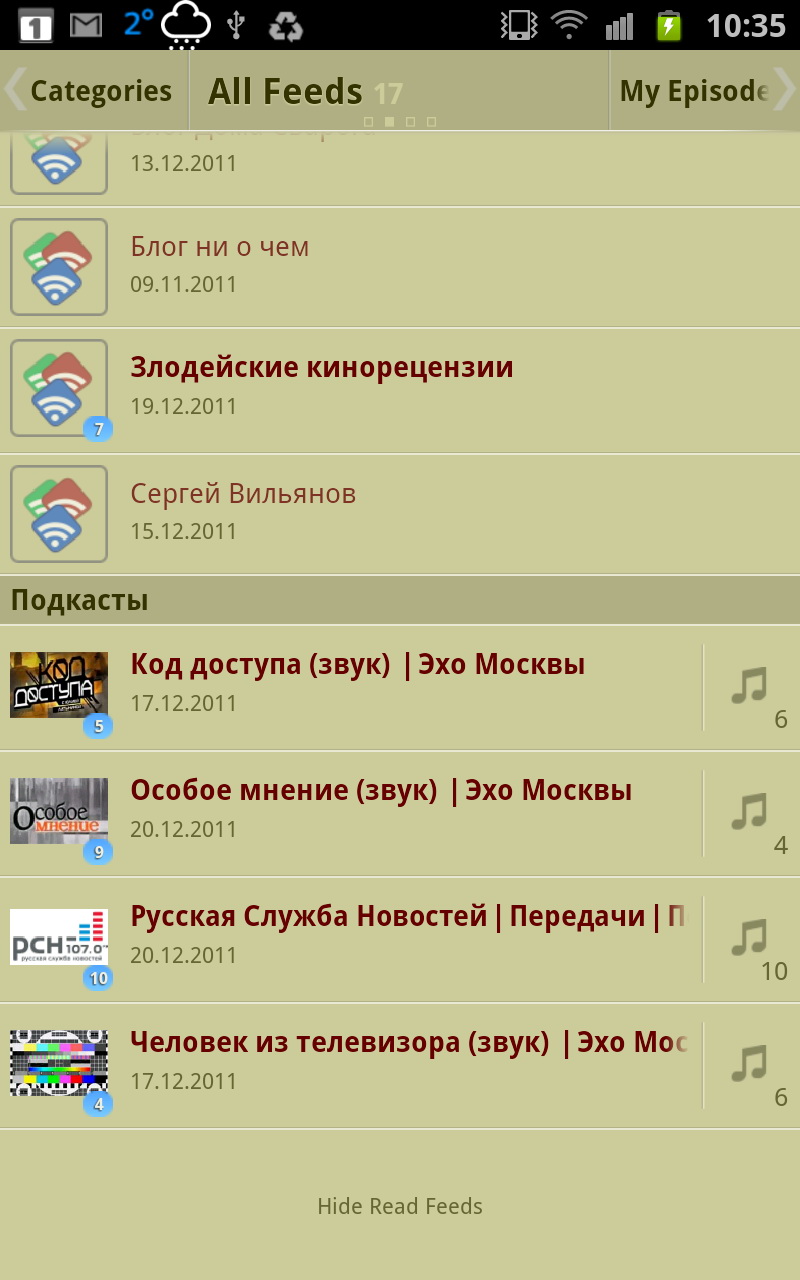
Task: Switch to the Categories tab
Action: 100,91
